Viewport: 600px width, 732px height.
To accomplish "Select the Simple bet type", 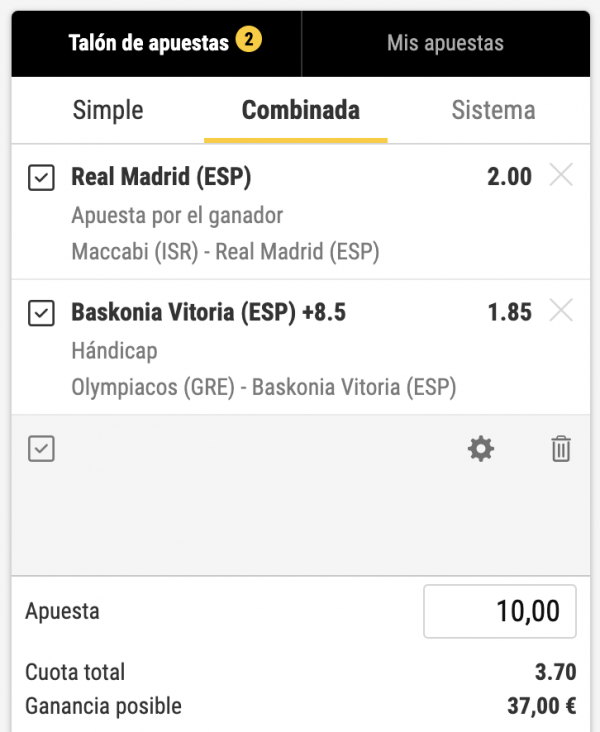I will pos(108,110).
